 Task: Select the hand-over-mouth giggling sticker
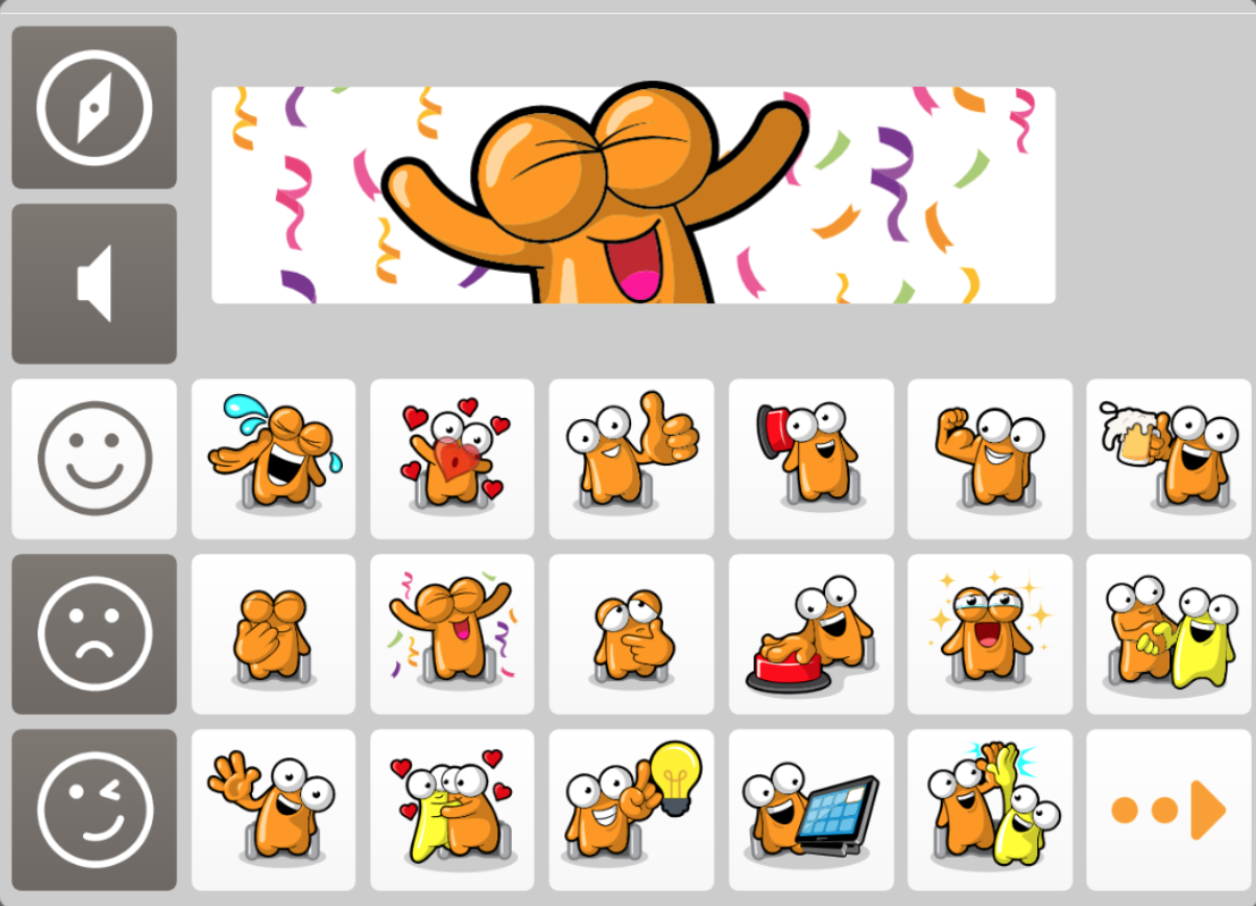[x=273, y=634]
